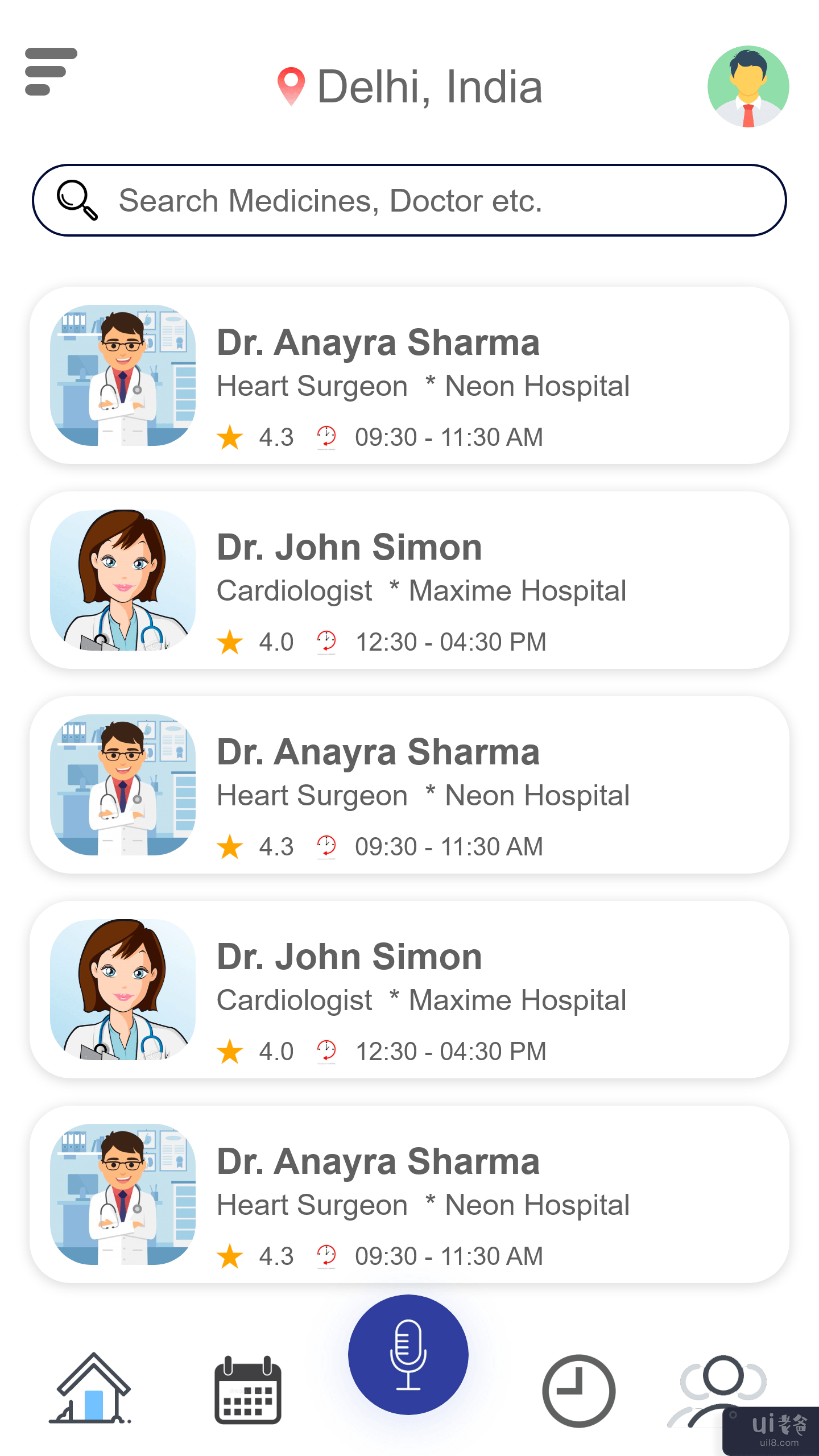
Task: Start voice input with the microphone button
Action: coord(408,1354)
